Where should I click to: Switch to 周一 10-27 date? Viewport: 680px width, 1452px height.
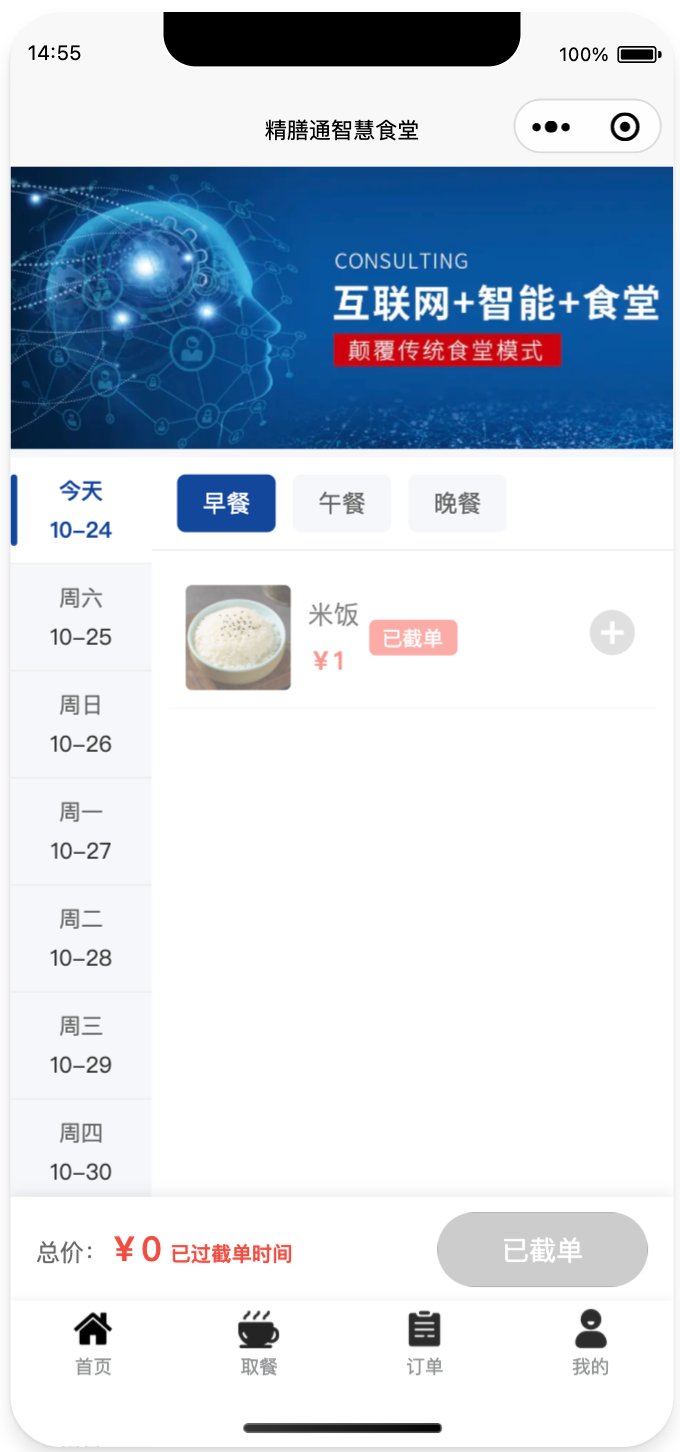(81, 831)
